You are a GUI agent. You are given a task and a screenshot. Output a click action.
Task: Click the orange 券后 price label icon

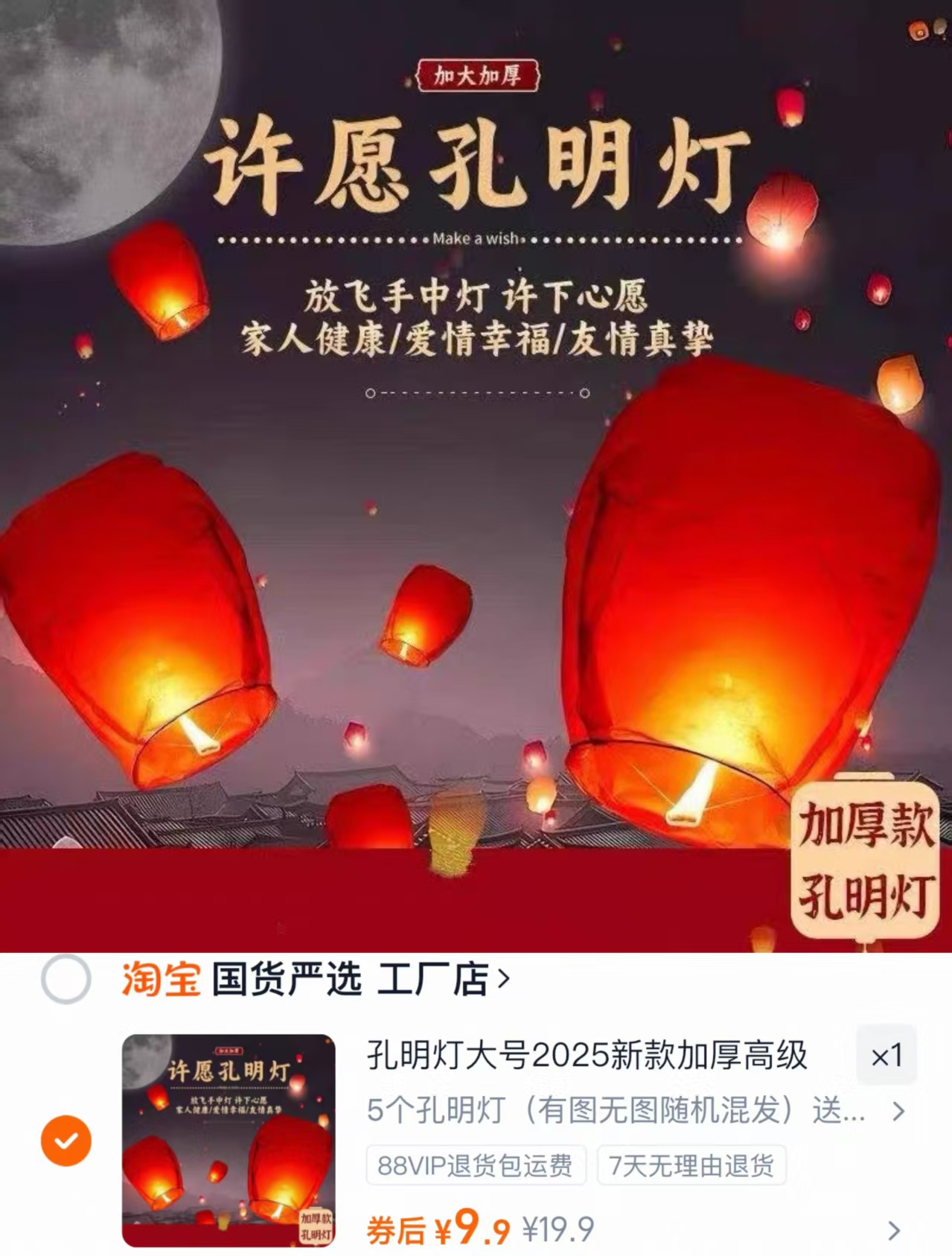pos(396,1228)
